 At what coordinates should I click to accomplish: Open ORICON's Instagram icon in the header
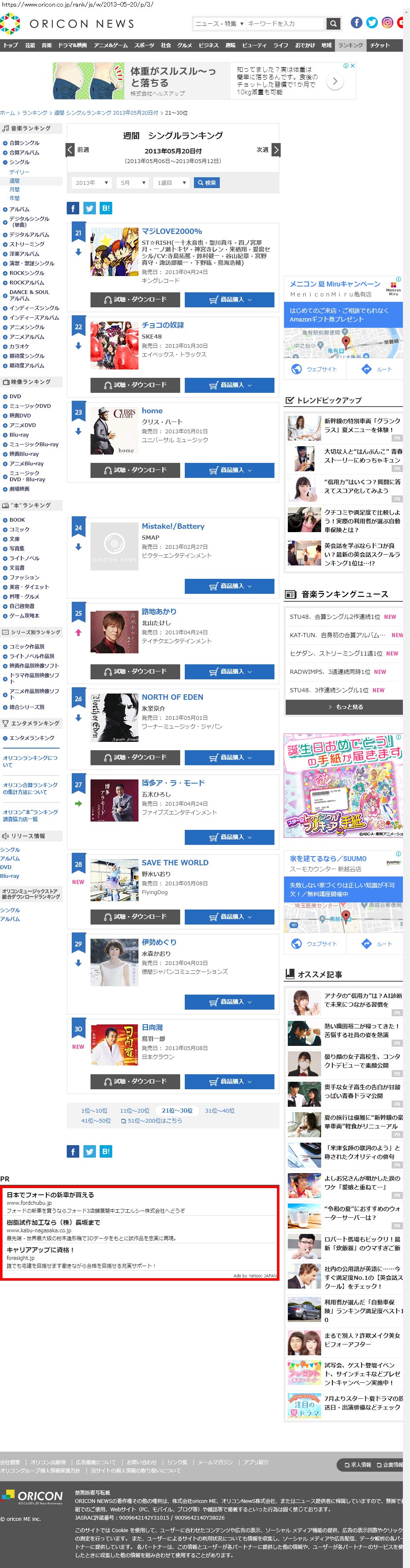(x=387, y=23)
